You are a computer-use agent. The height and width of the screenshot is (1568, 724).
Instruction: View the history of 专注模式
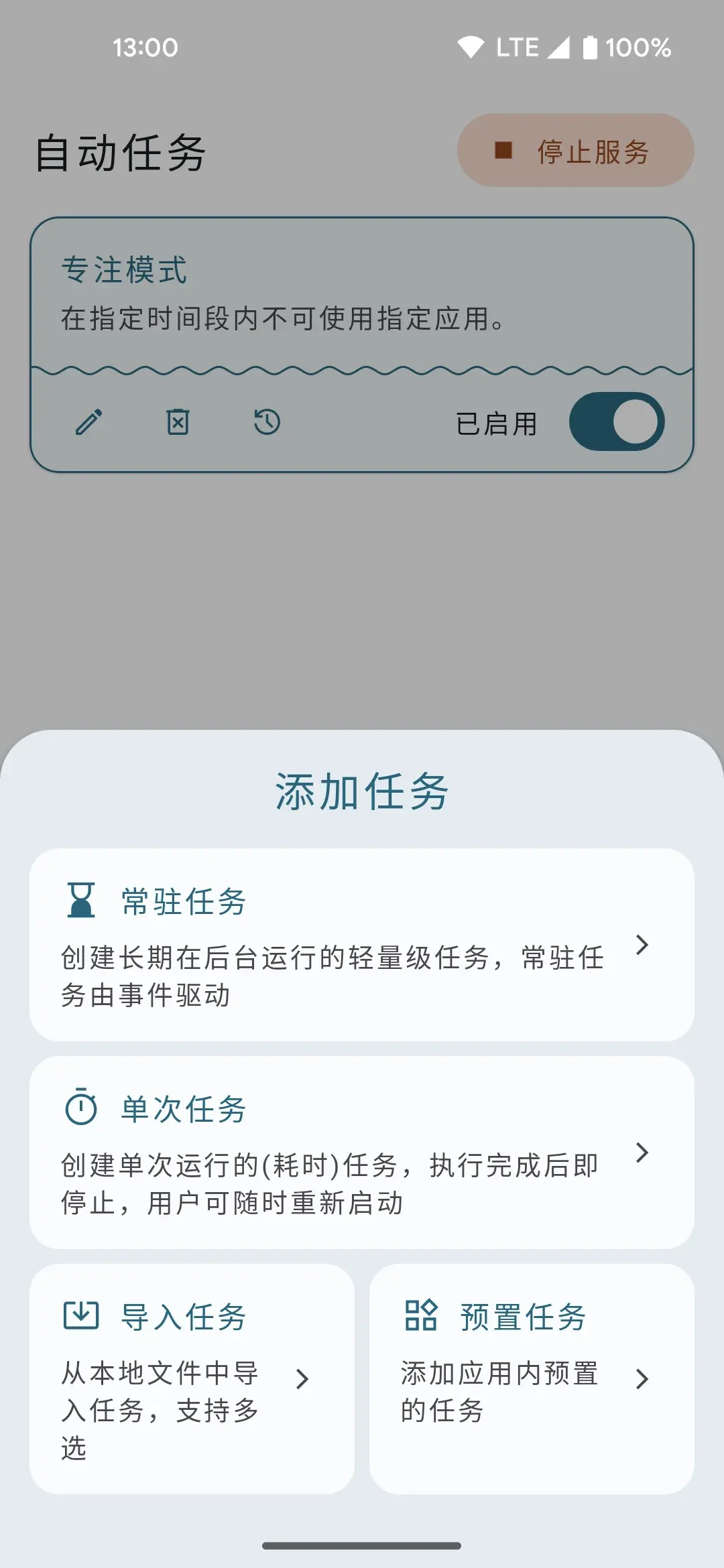(267, 422)
